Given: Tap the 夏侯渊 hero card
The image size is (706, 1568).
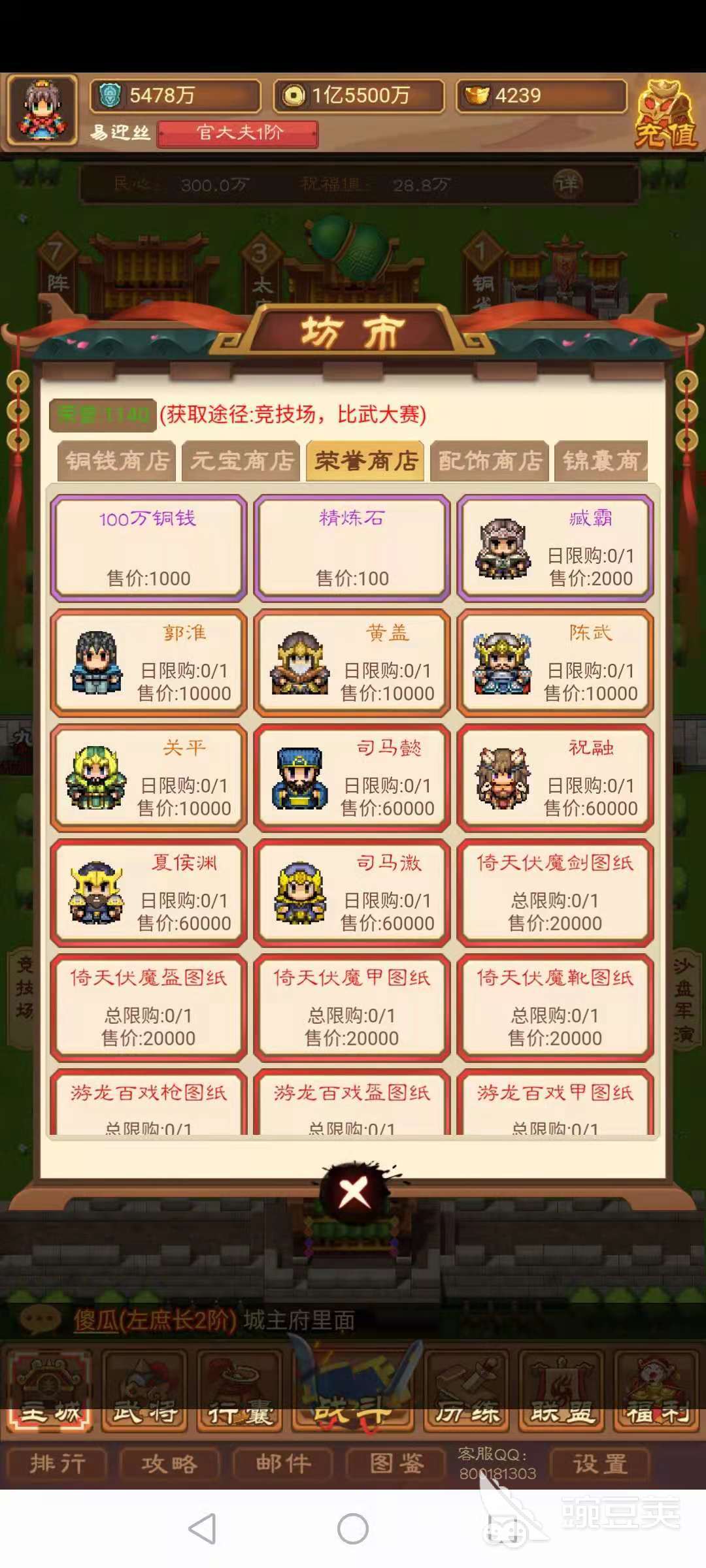Looking at the screenshot, I should tap(148, 892).
